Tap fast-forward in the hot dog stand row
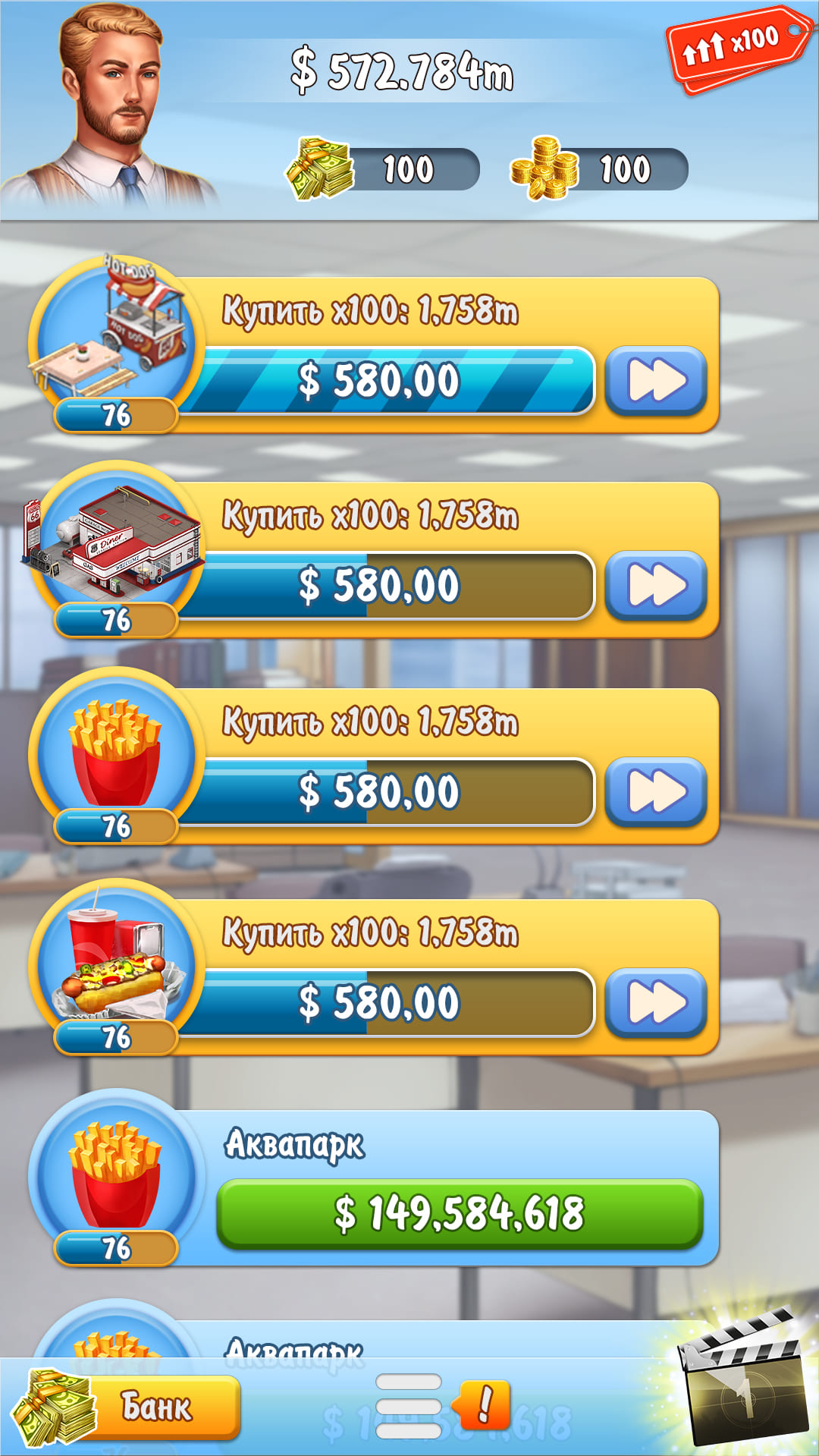 click(x=656, y=381)
